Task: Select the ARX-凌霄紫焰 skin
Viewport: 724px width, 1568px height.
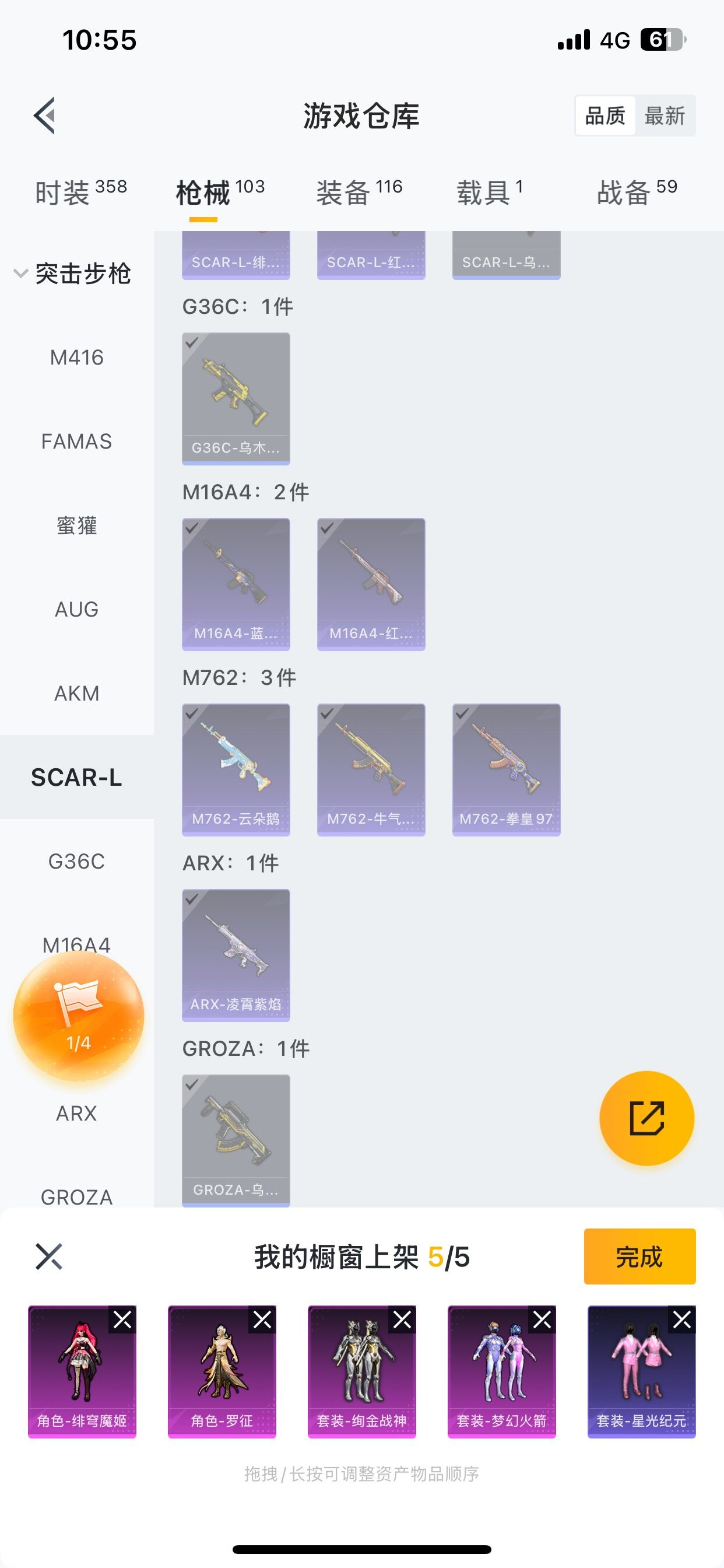Action: tap(236, 954)
